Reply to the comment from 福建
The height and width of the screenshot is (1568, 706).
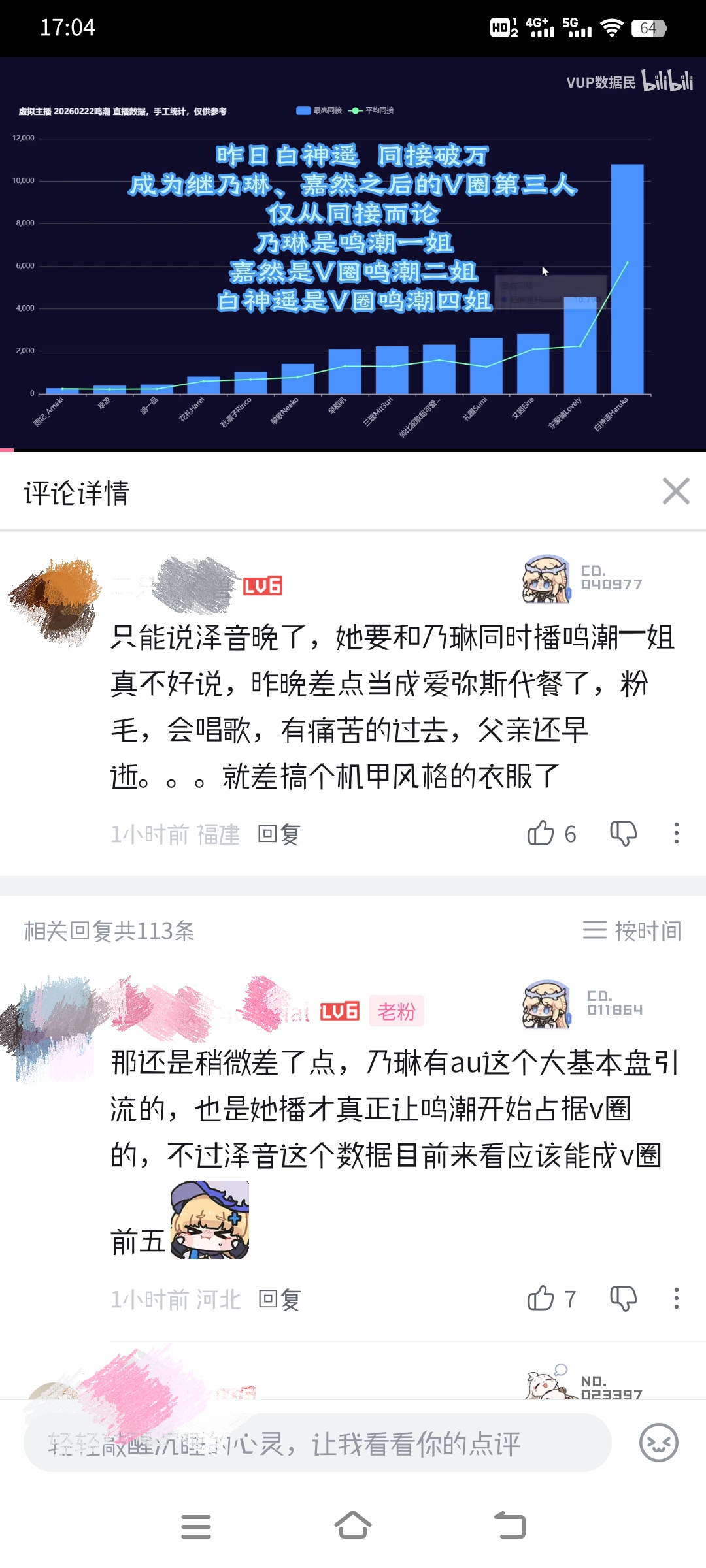pos(279,834)
